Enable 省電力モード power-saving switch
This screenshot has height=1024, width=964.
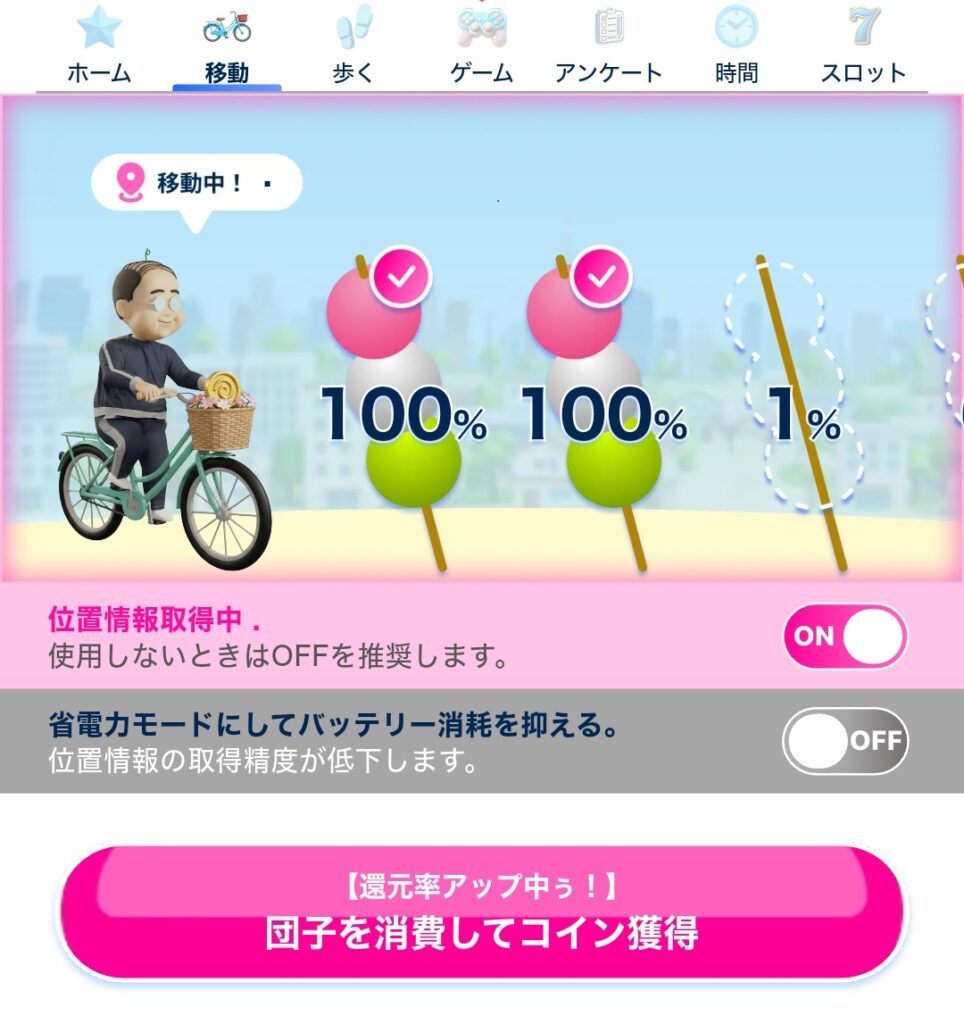click(x=845, y=741)
